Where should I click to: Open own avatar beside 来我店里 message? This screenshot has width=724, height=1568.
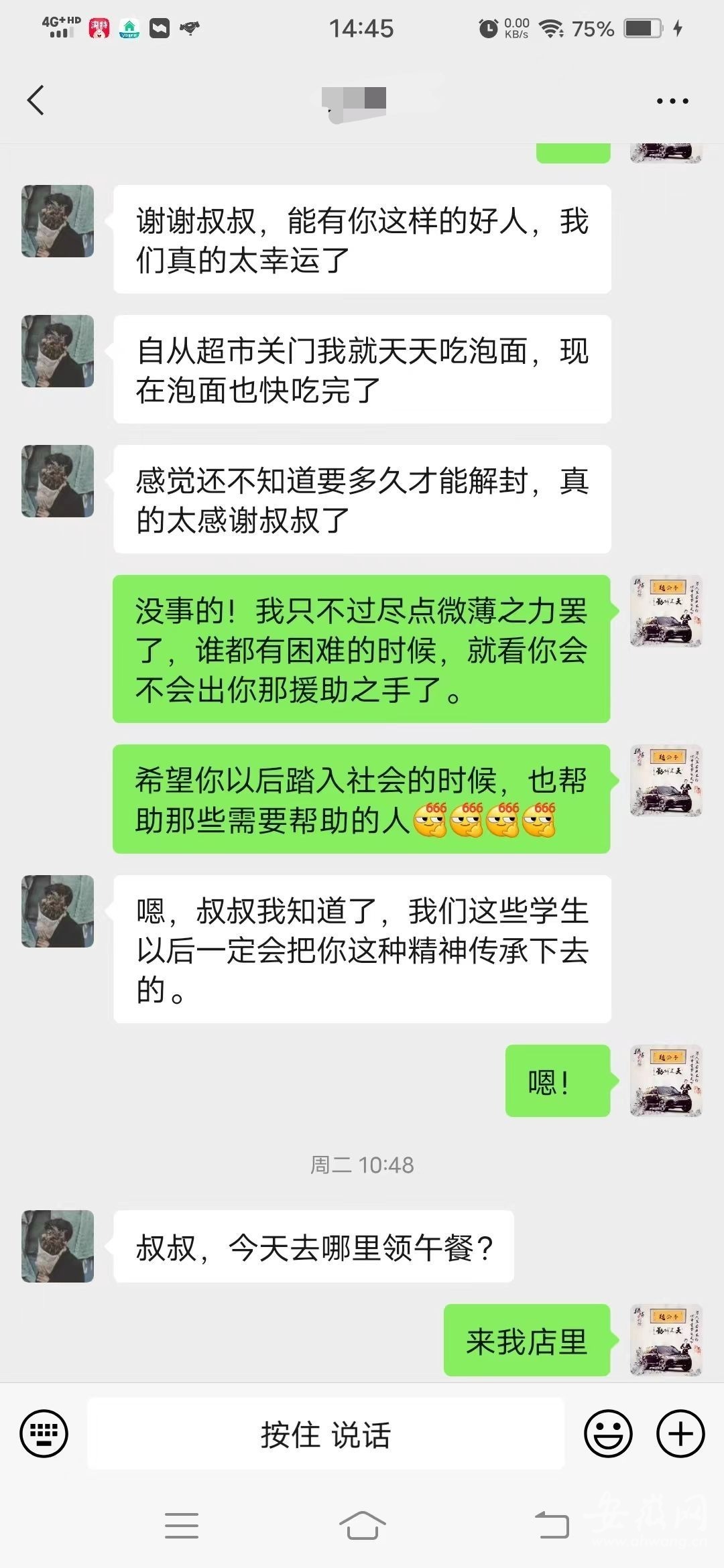[666, 1340]
